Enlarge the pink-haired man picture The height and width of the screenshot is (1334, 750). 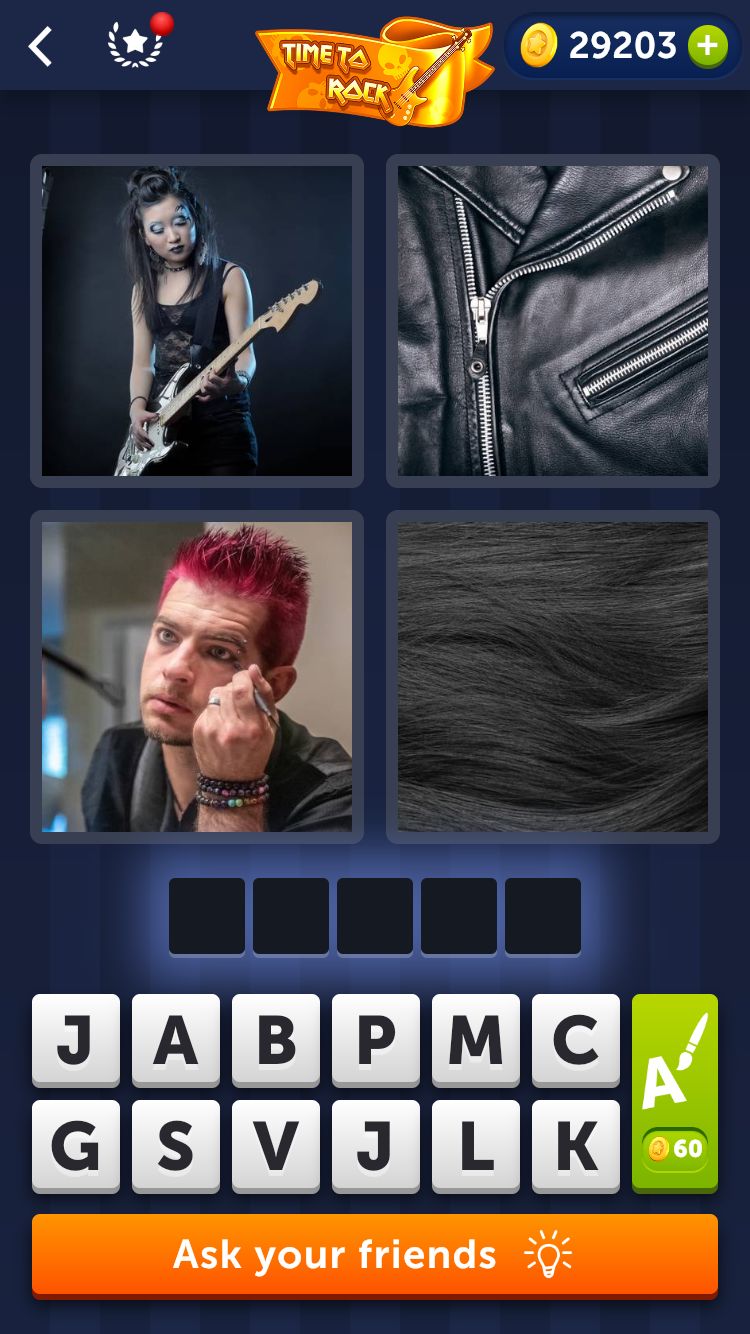197,677
